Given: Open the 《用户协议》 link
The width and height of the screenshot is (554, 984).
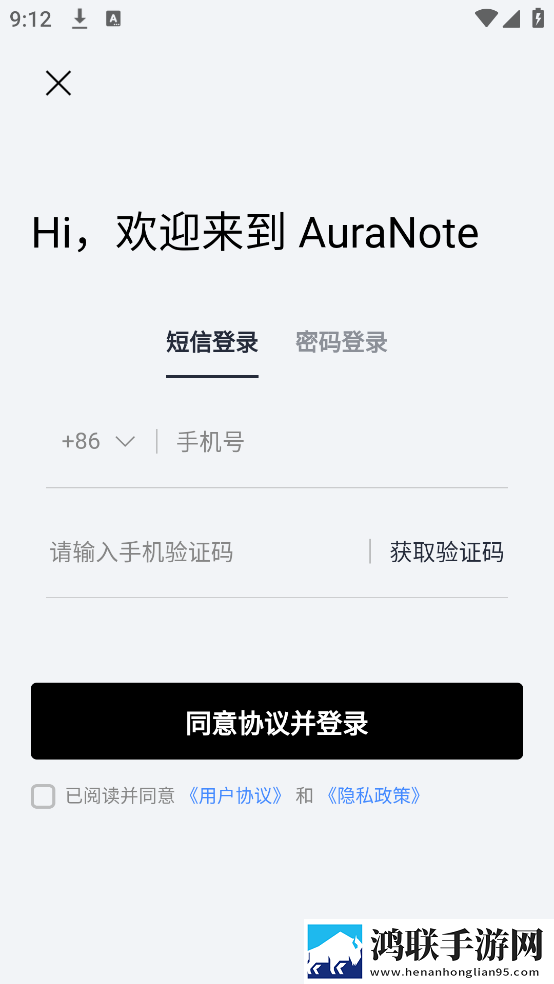Looking at the screenshot, I should tap(236, 796).
